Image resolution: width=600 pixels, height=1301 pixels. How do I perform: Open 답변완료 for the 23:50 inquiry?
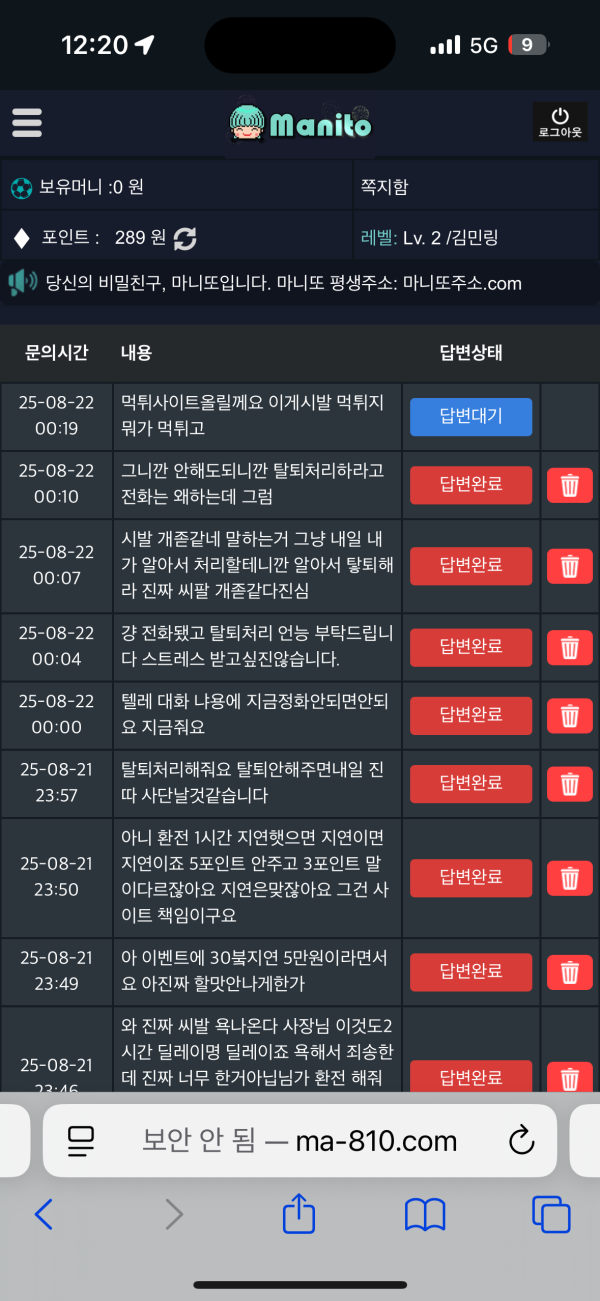(x=470, y=877)
